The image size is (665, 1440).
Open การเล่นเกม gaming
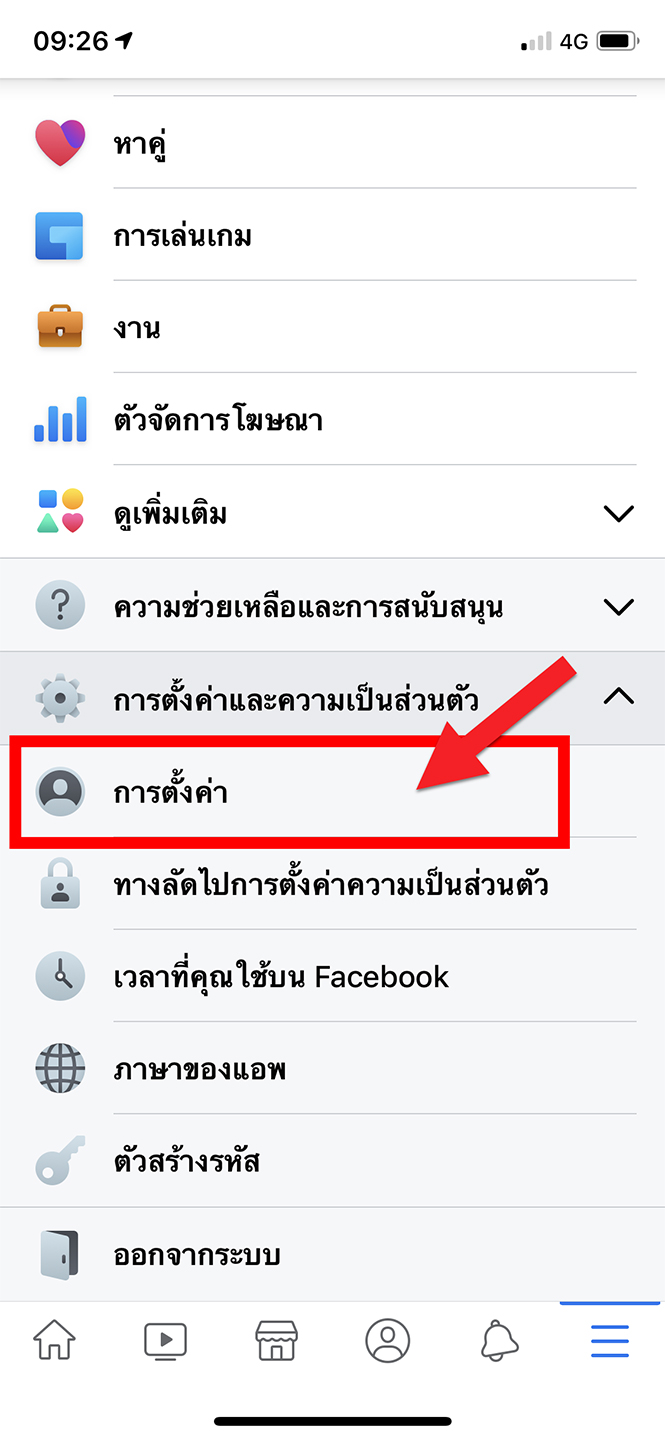(332, 236)
